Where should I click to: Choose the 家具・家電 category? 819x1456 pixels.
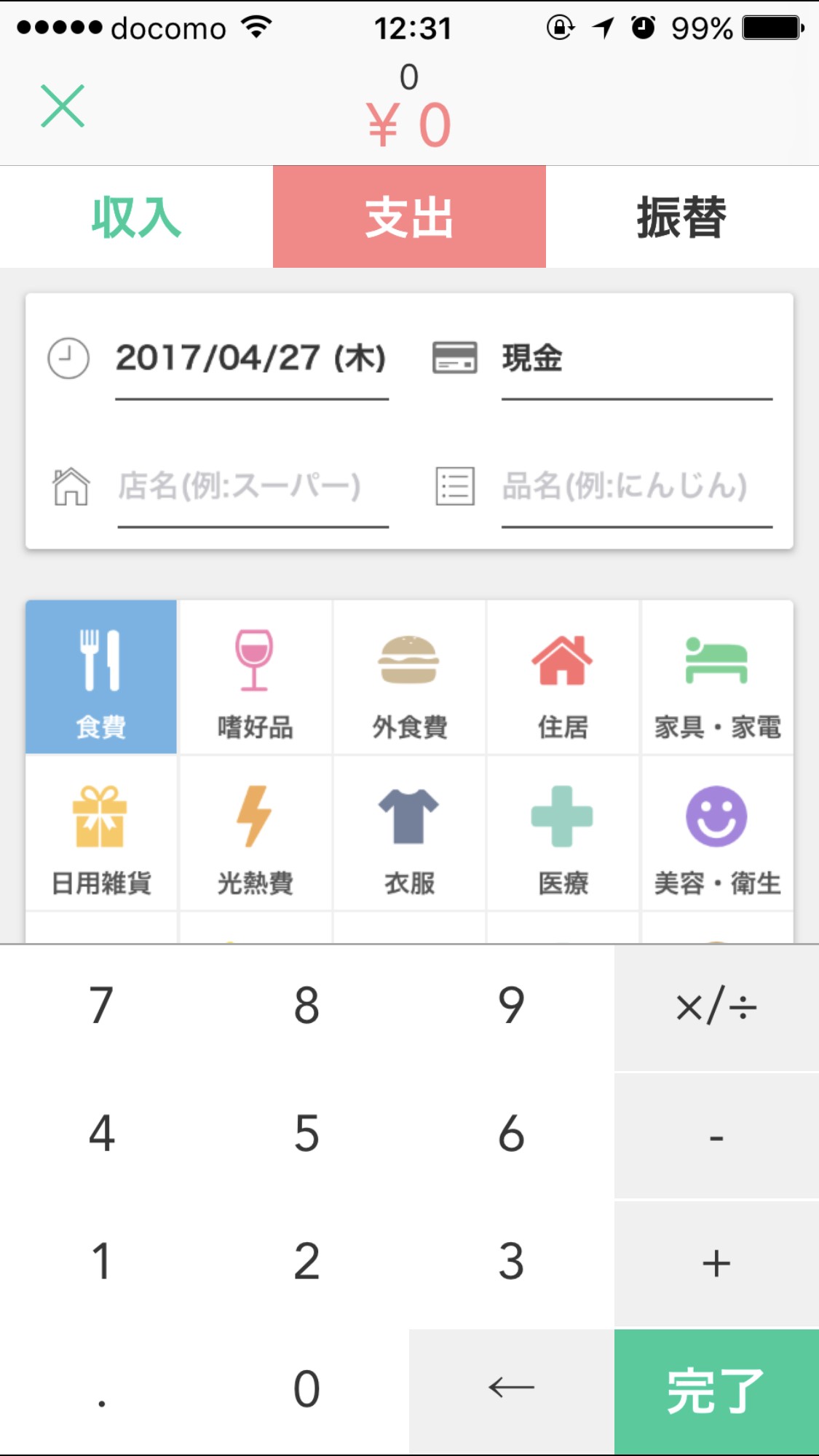pyautogui.click(x=717, y=678)
